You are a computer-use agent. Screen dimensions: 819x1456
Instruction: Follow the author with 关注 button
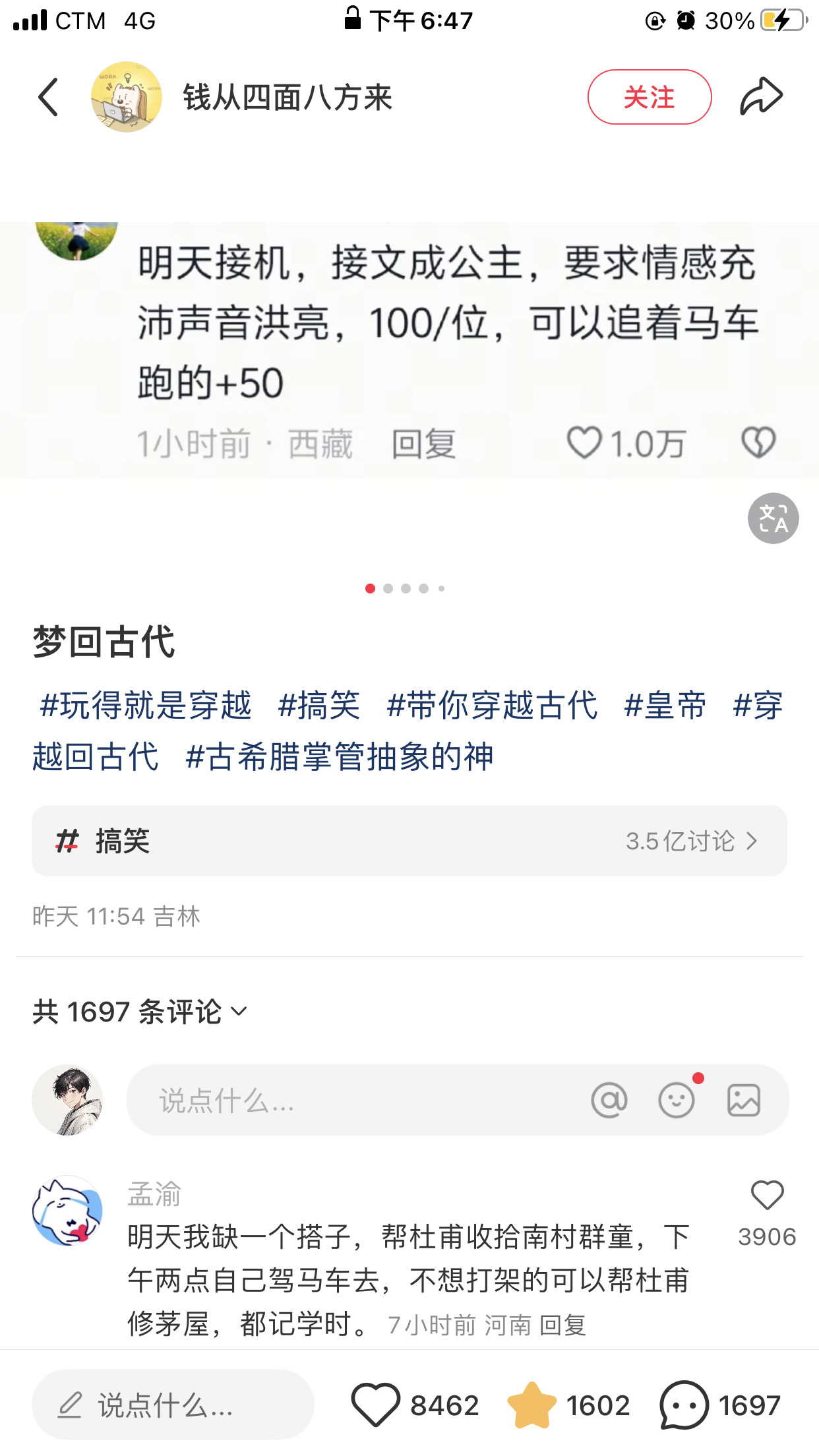[x=649, y=98]
